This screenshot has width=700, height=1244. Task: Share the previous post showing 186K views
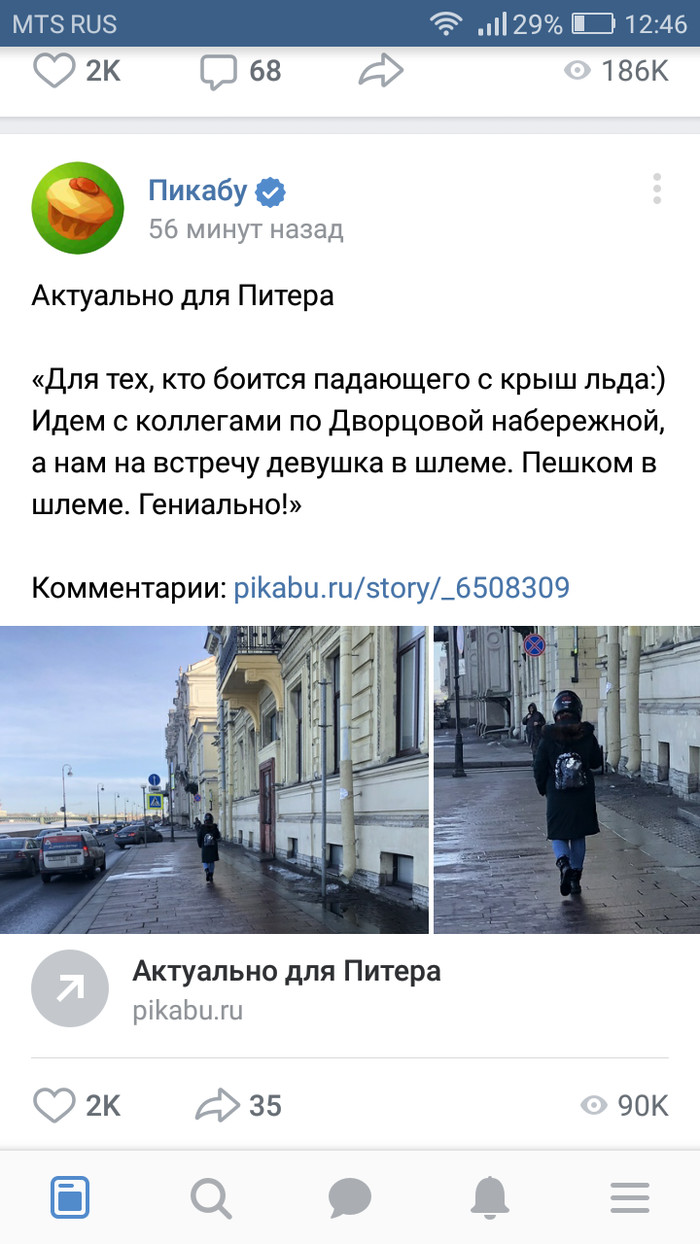pos(381,71)
